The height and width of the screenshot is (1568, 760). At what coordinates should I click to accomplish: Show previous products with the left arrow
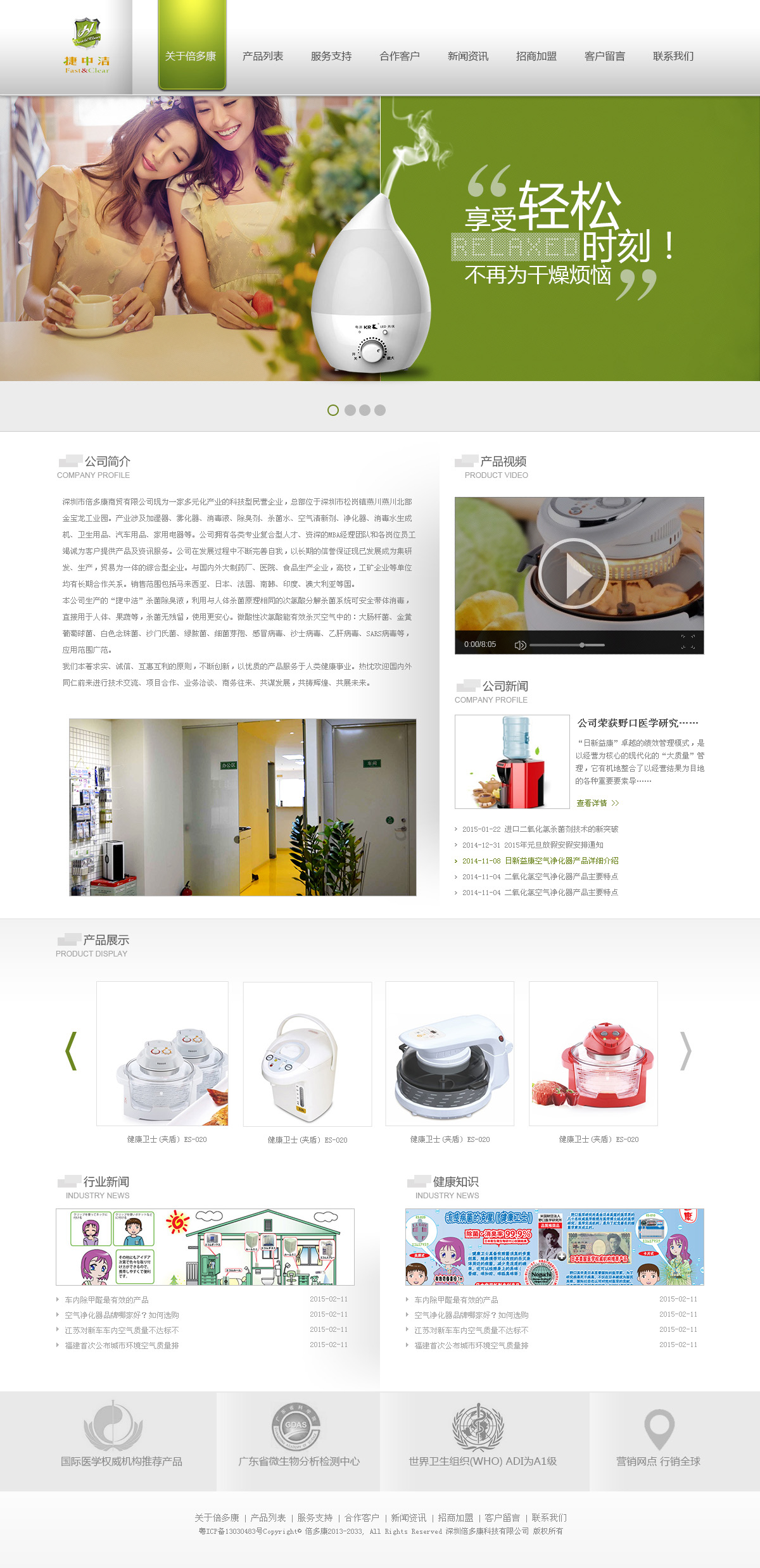click(71, 1051)
